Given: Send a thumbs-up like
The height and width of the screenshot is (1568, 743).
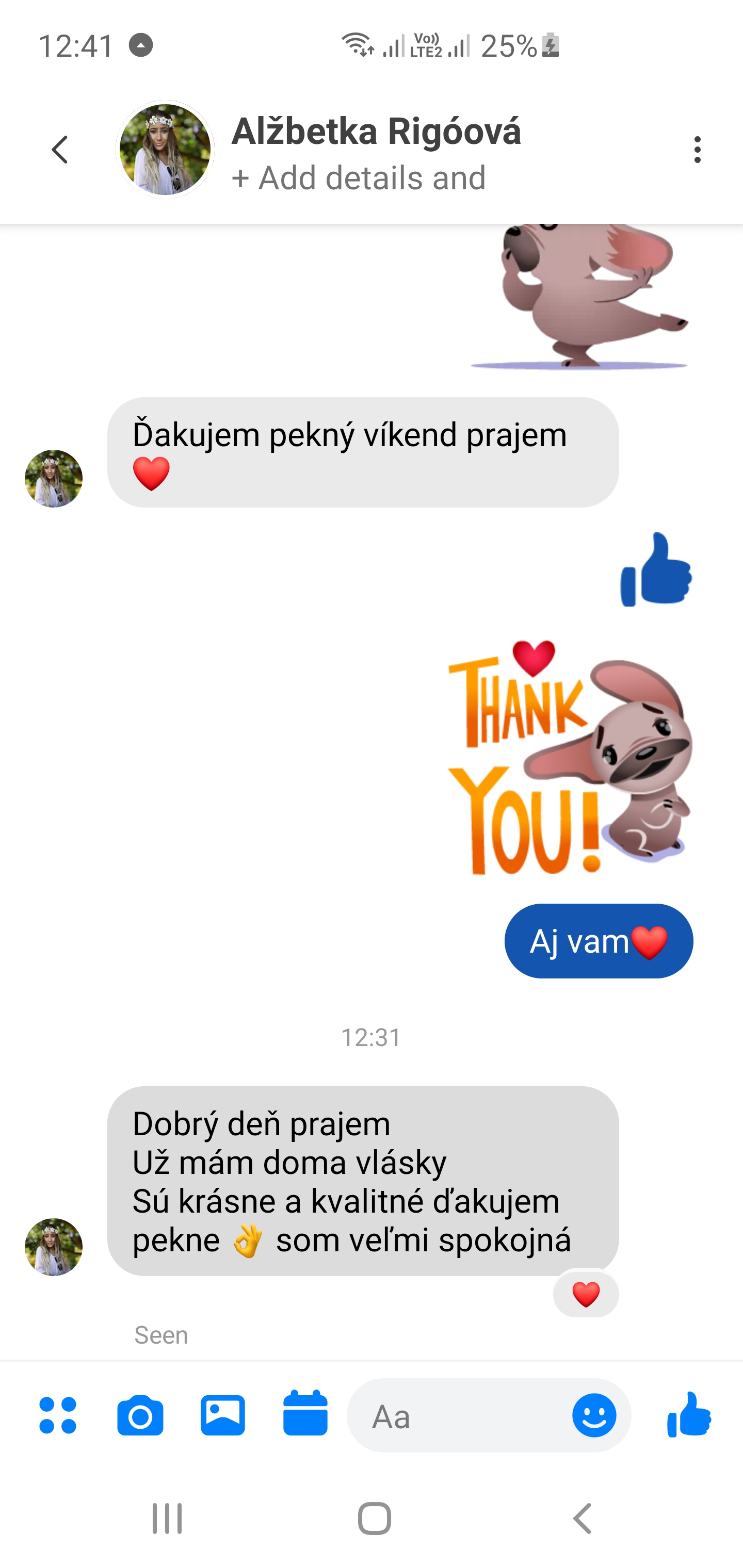Looking at the screenshot, I should tap(689, 1414).
